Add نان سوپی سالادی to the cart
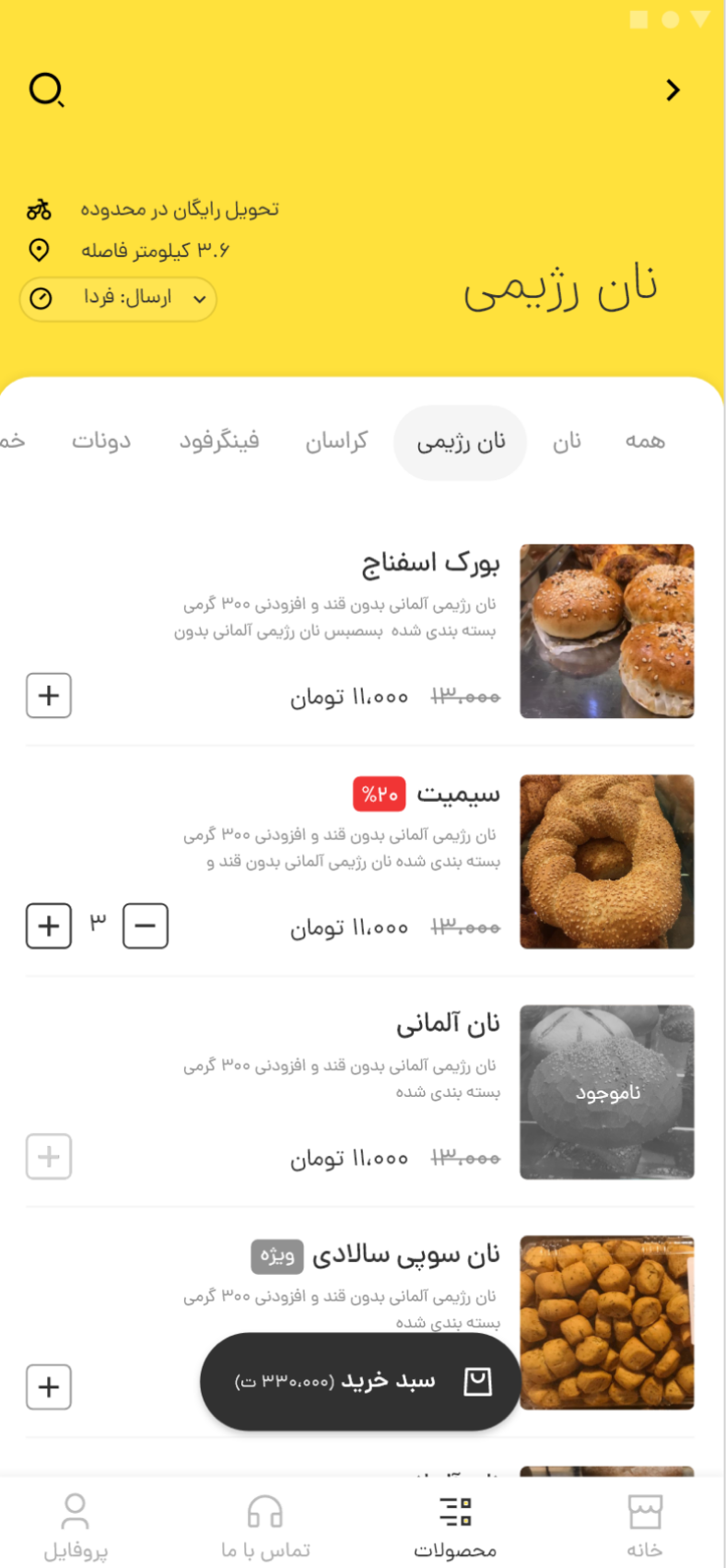The image size is (726, 1568). tap(49, 1387)
